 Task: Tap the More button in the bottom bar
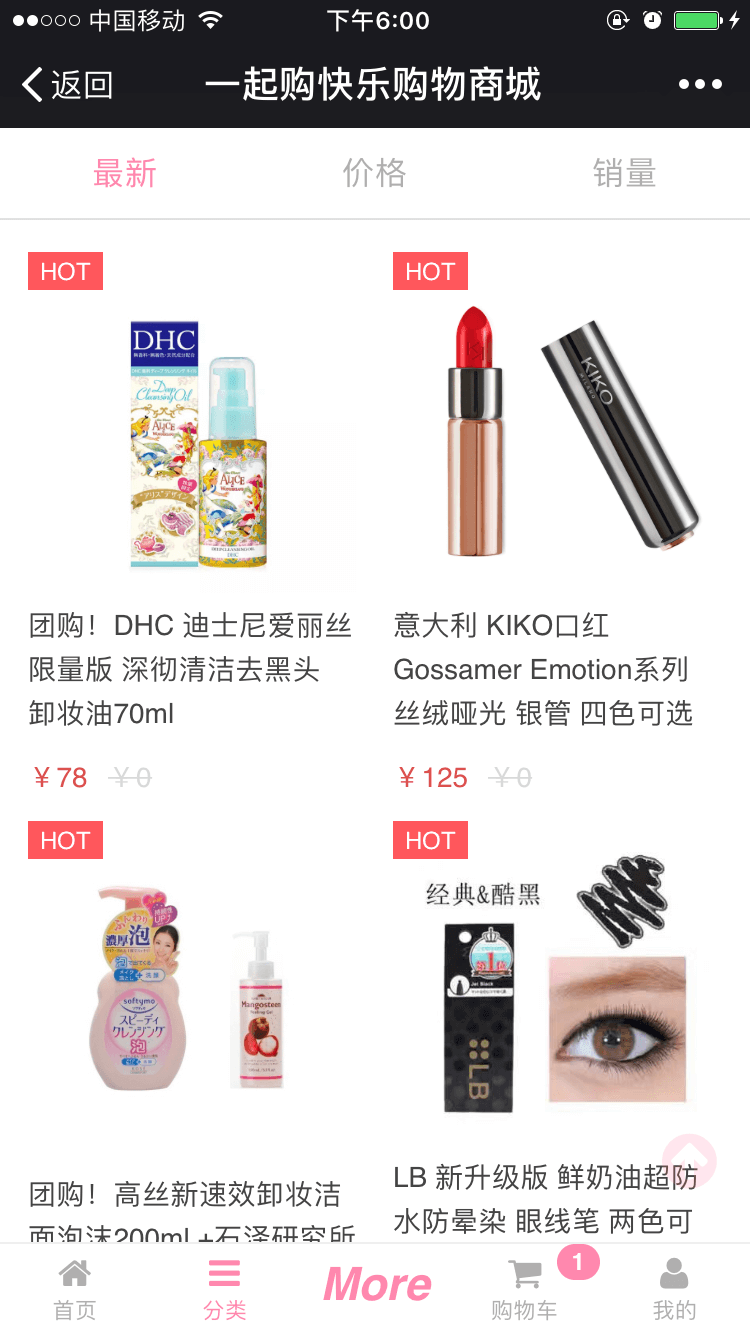point(377,1285)
